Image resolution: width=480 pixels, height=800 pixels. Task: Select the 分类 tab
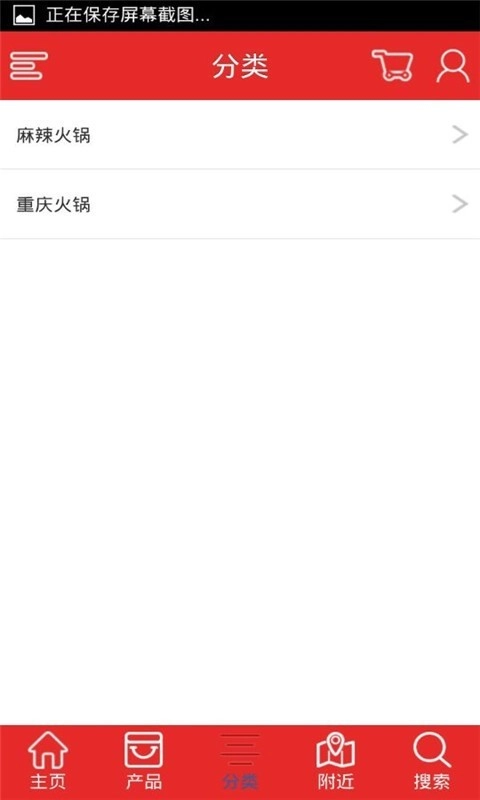tap(240, 762)
